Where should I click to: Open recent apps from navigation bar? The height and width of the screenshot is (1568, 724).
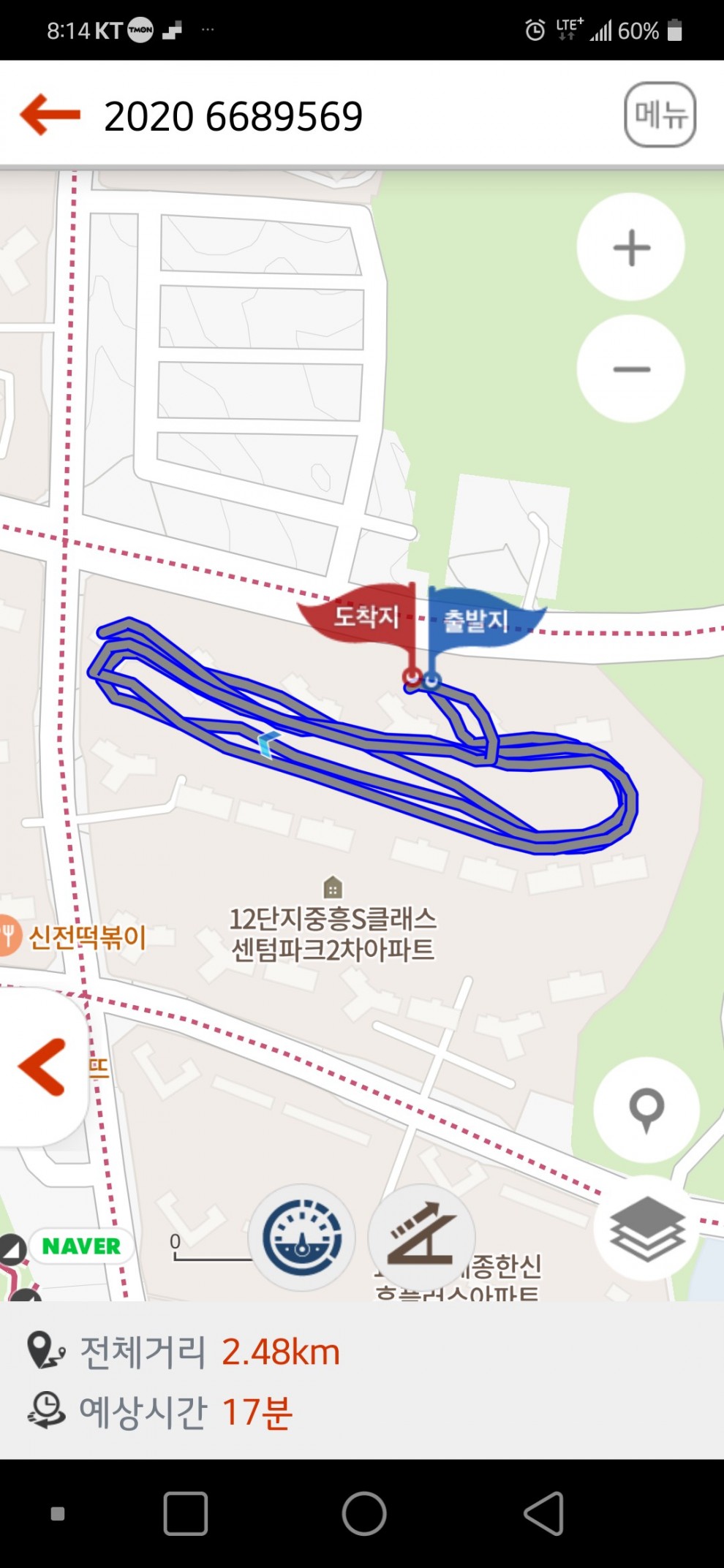click(185, 1513)
